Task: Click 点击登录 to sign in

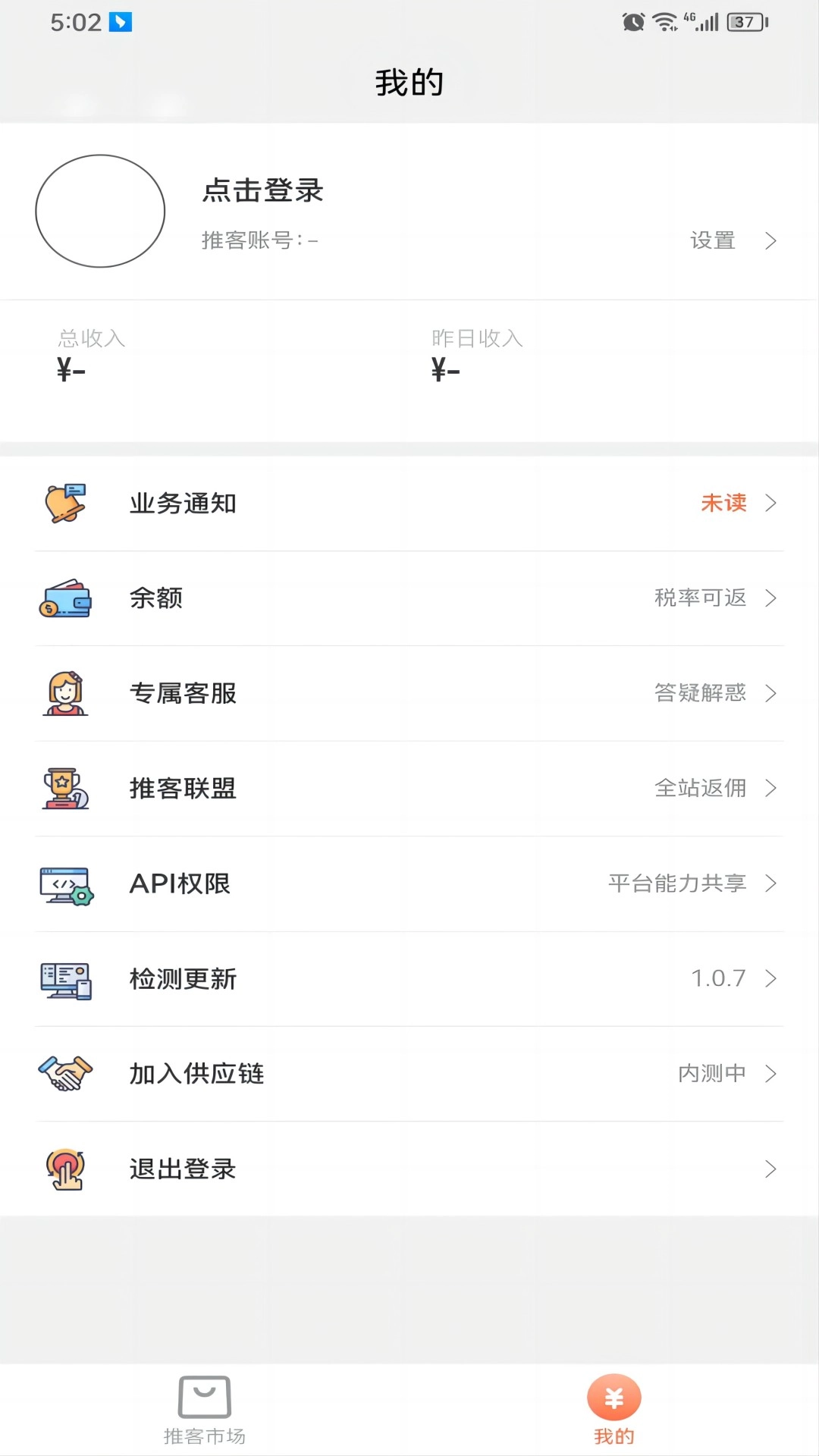Action: coord(262,191)
